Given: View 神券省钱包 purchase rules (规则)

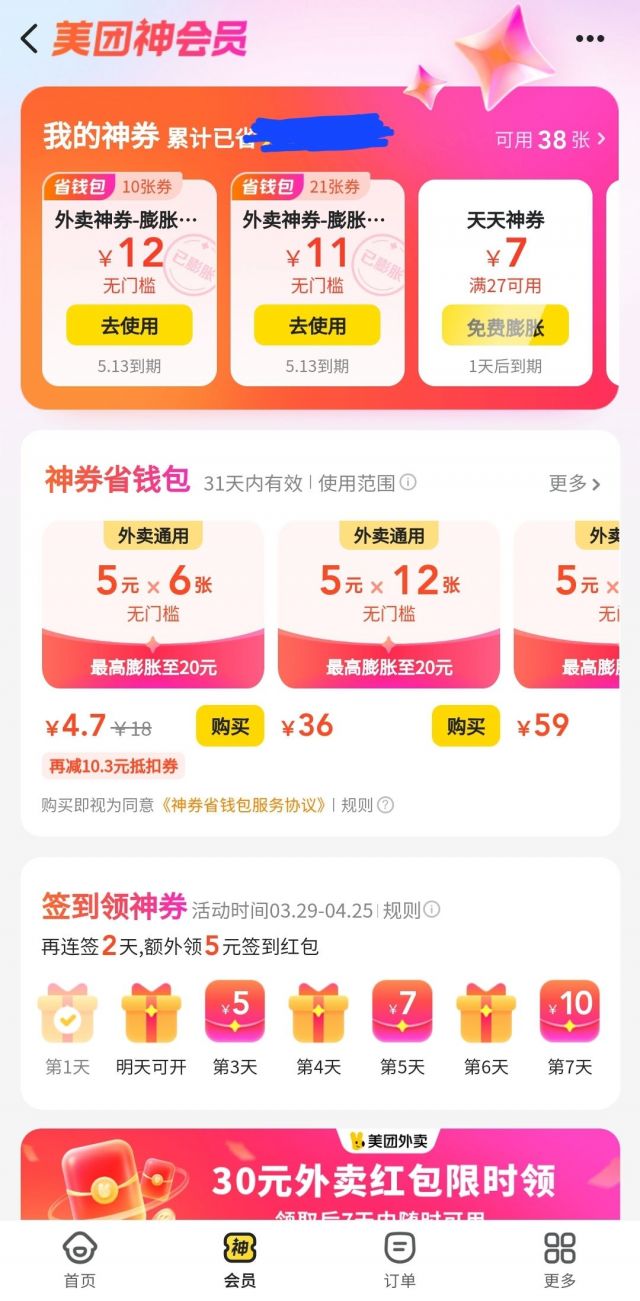Looking at the screenshot, I should point(367,805).
